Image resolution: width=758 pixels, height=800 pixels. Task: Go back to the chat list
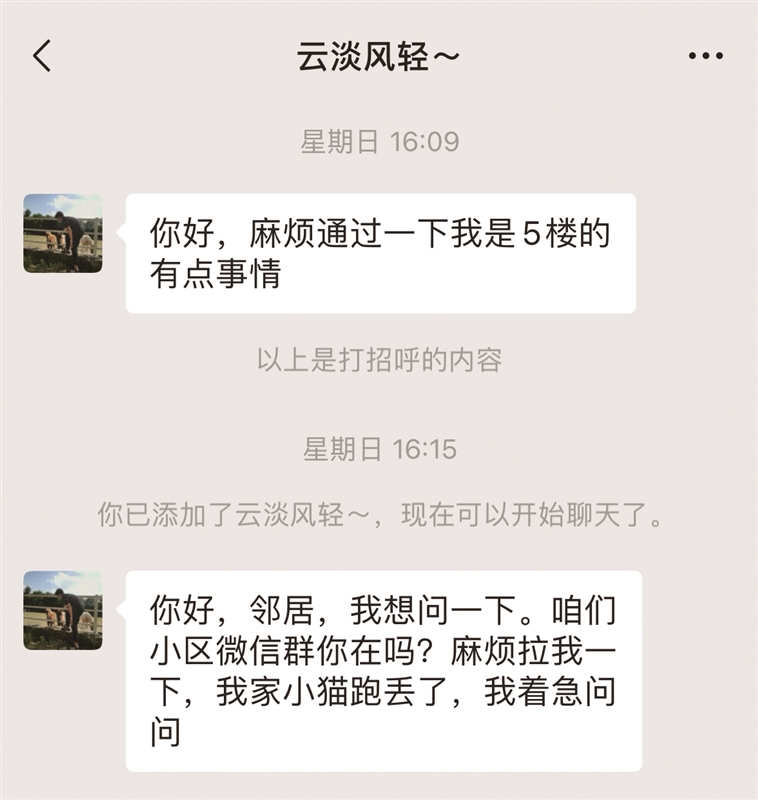tap(42, 56)
